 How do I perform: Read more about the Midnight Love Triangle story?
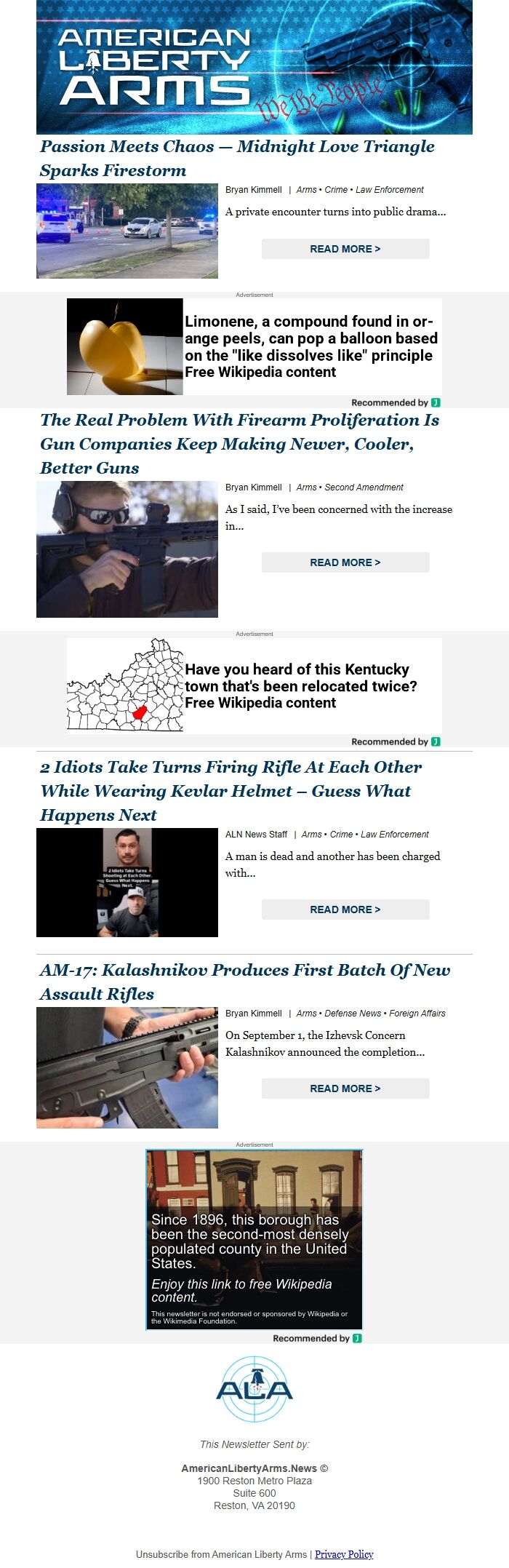[x=345, y=249]
